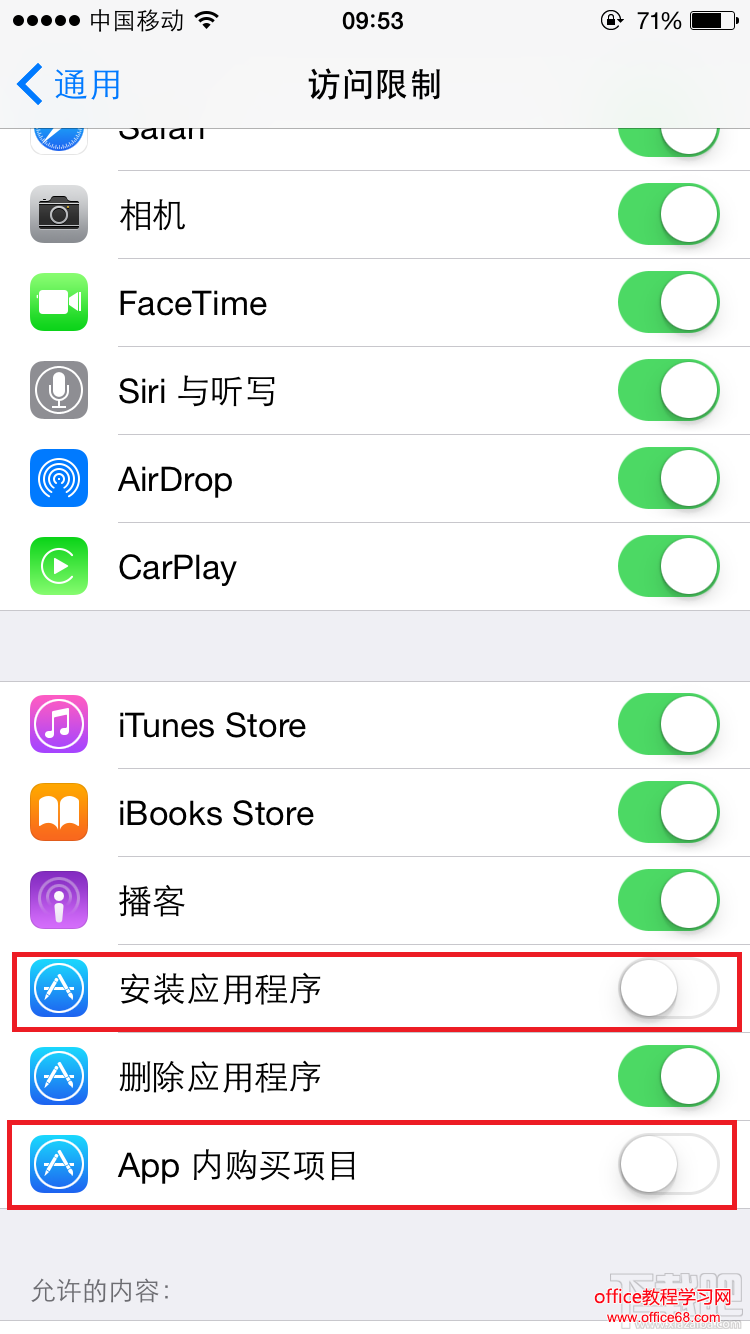
Task: Disable iBooks Store switch
Action: tap(668, 813)
